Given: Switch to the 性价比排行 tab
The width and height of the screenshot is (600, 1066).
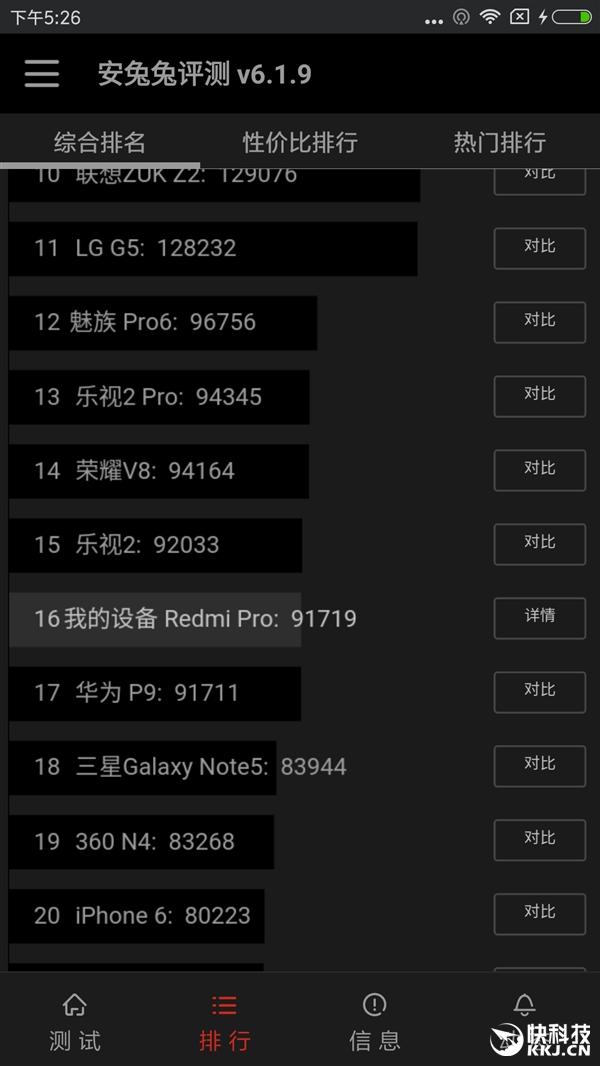Looking at the screenshot, I should click(300, 142).
